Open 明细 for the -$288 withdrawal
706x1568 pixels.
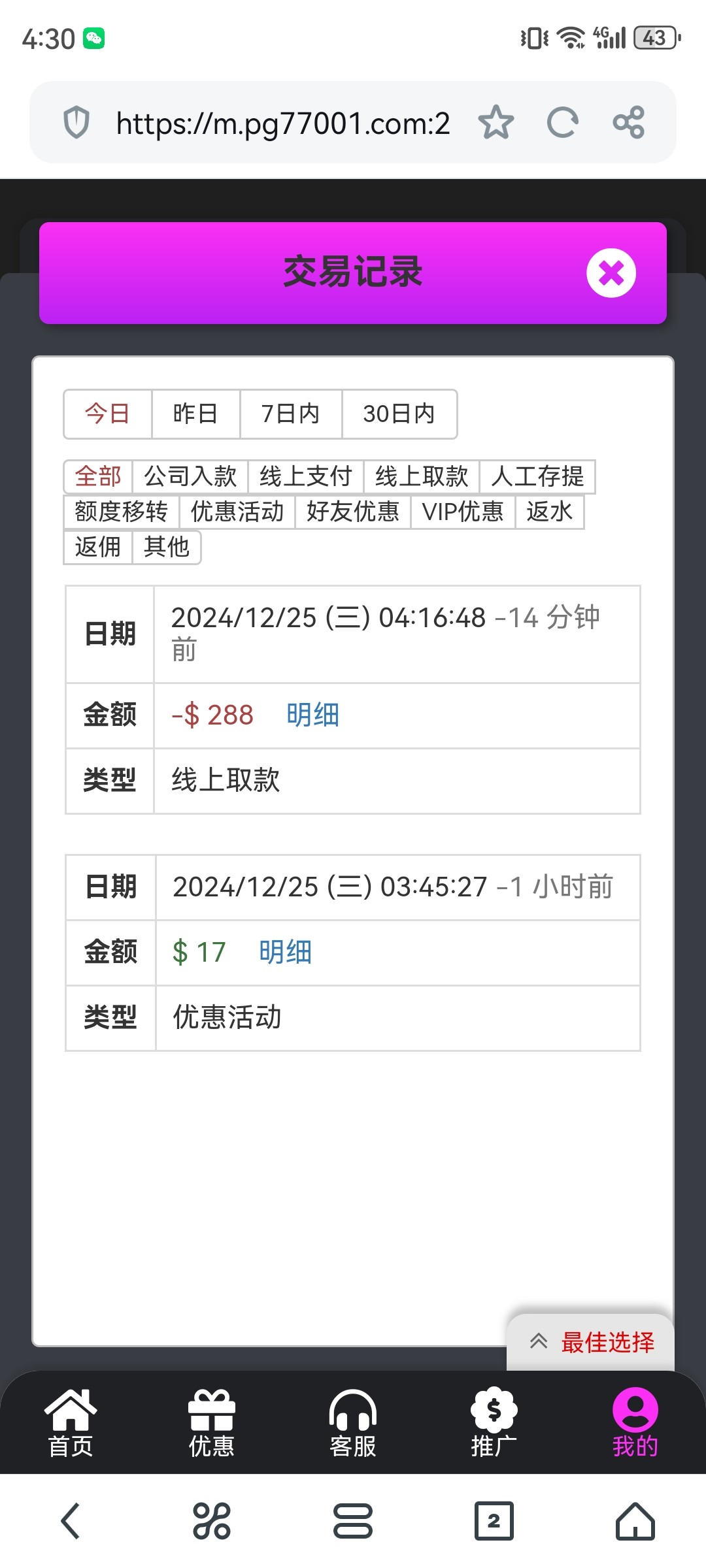(x=312, y=715)
